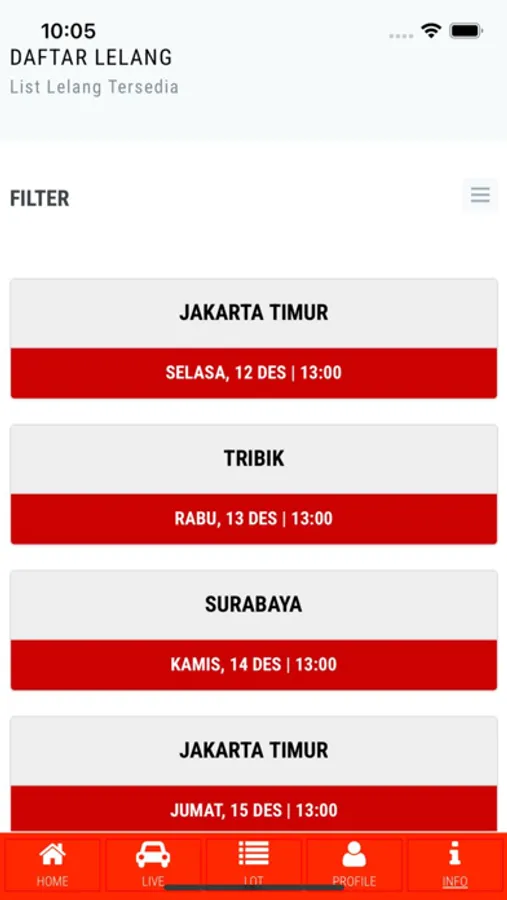Open the Jakarta Timur auction on Selasa, 12 Des
This screenshot has width=507, height=900.
pos(254,339)
